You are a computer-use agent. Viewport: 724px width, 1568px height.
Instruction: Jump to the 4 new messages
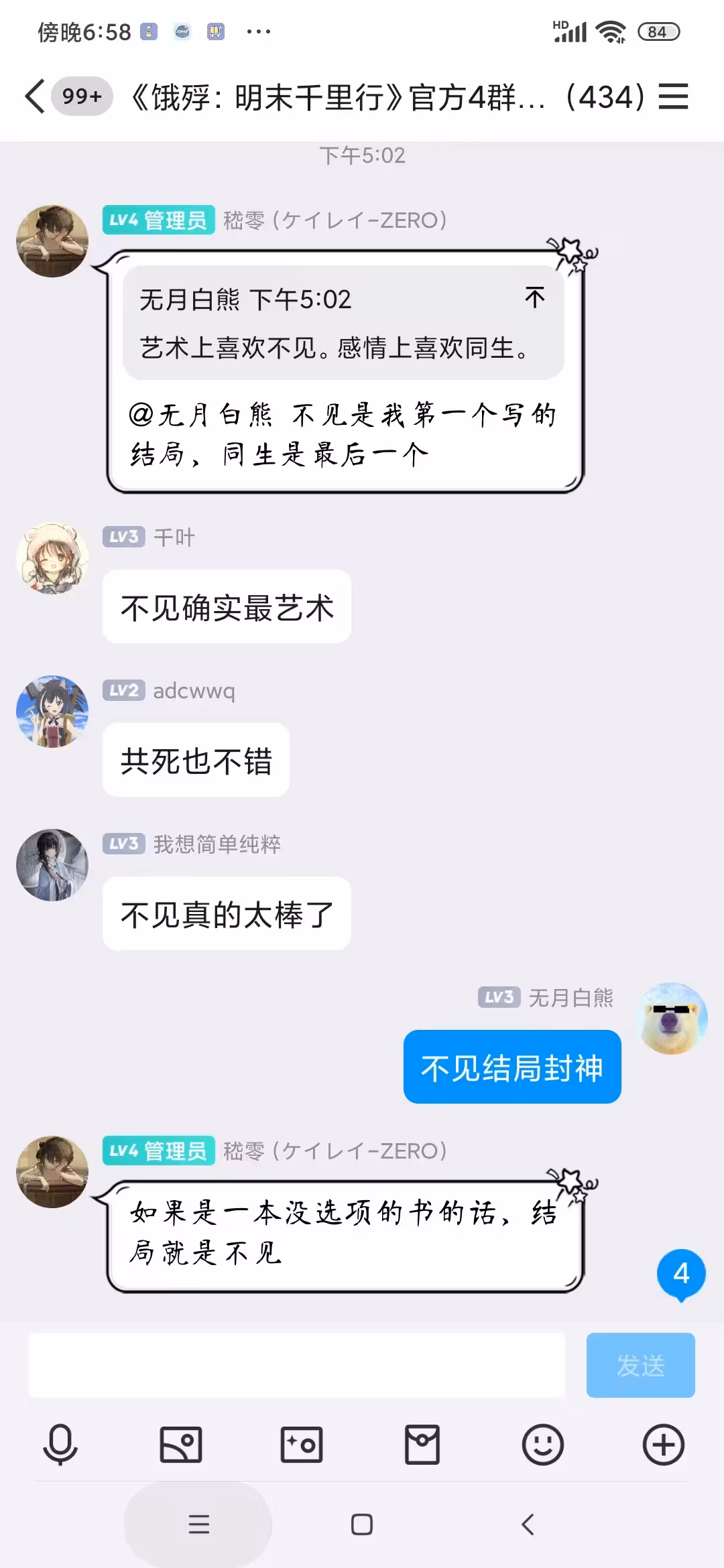pos(680,1273)
